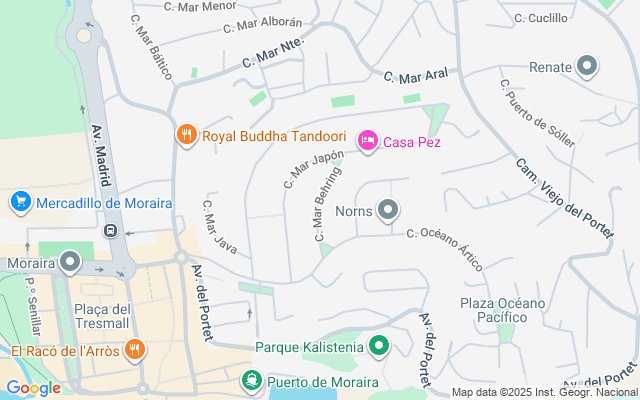Screen dimensions: 640x400
Task: Select the Parque Kalistenia park marker
Action: point(378,347)
